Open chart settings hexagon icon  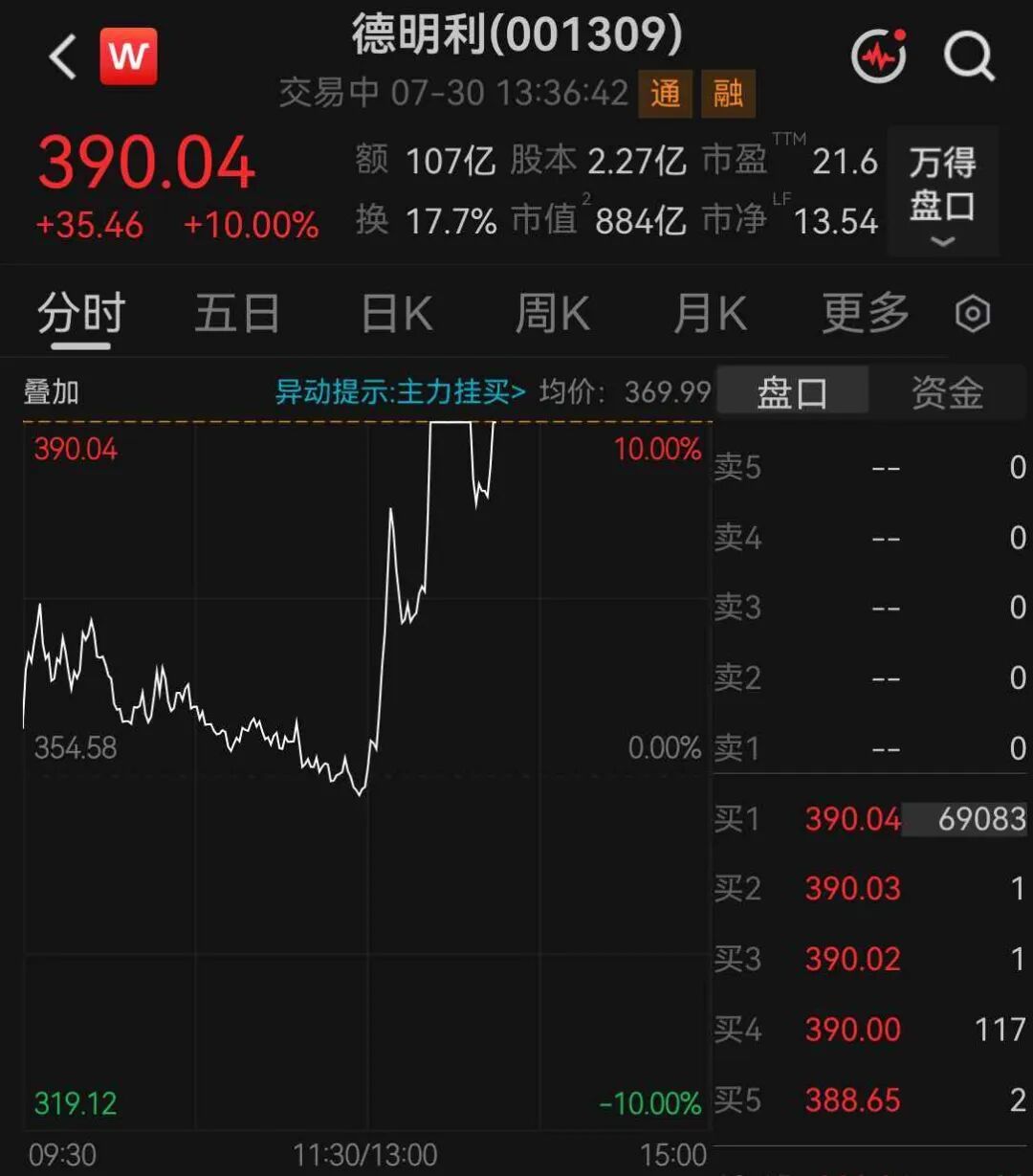pyautogui.click(x=973, y=315)
